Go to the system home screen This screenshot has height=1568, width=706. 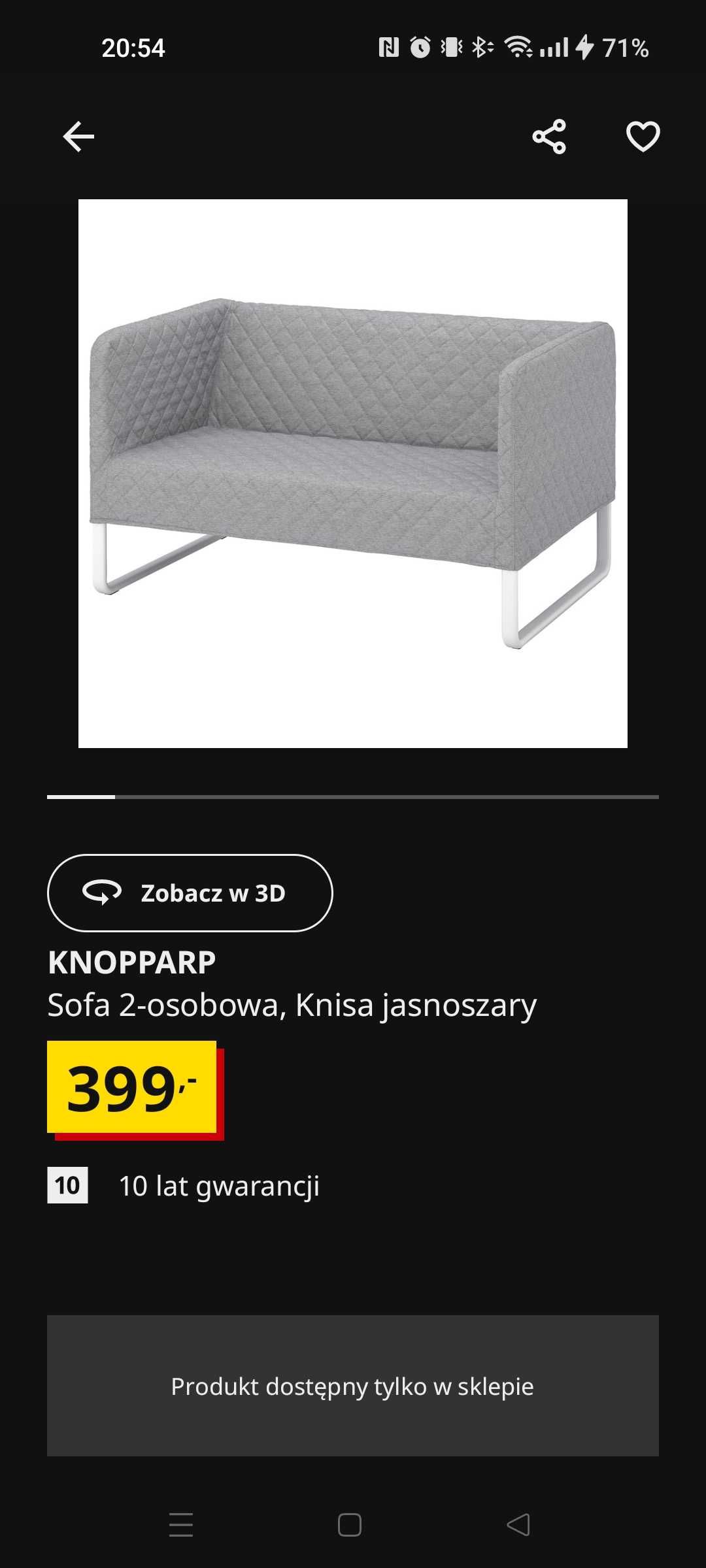350,1525
